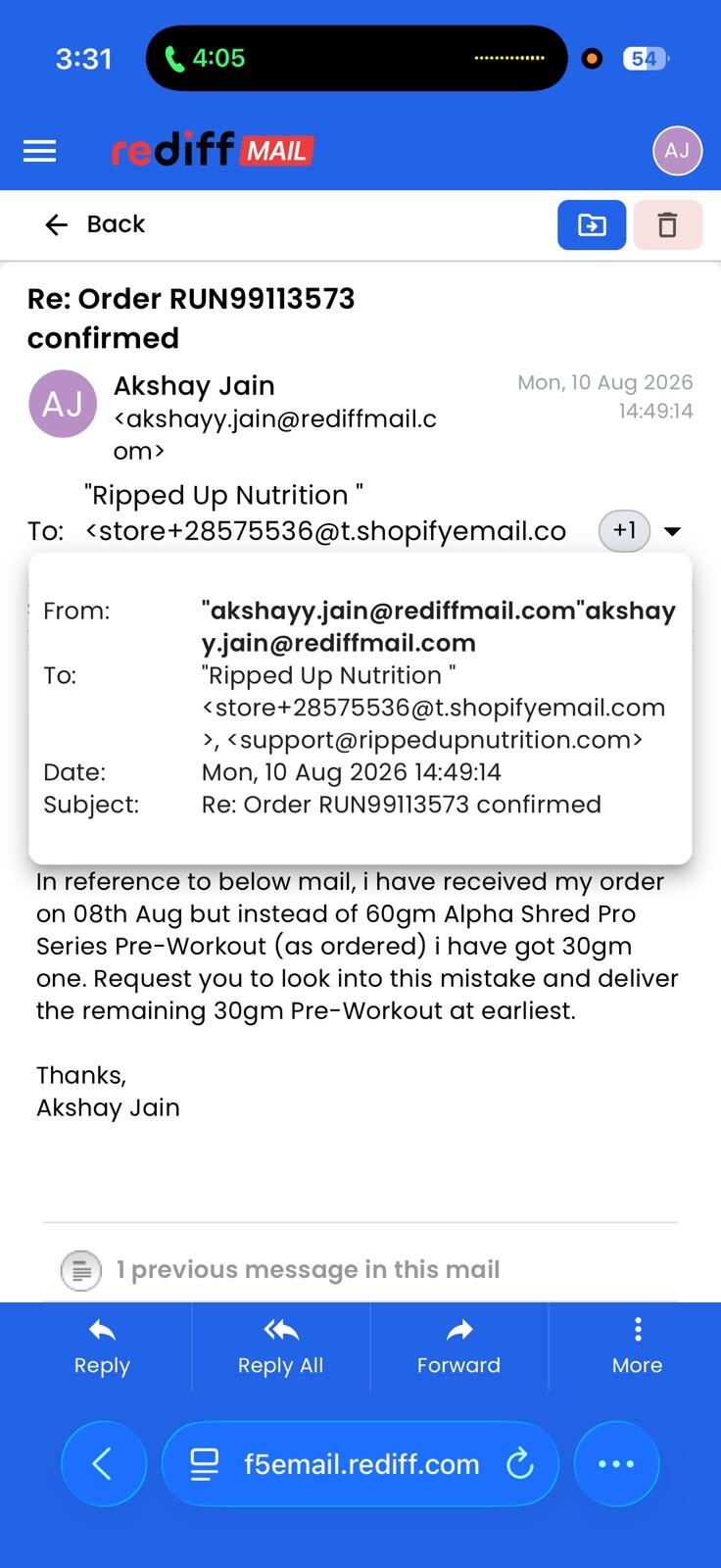Delete this email with trash icon

[x=667, y=225]
